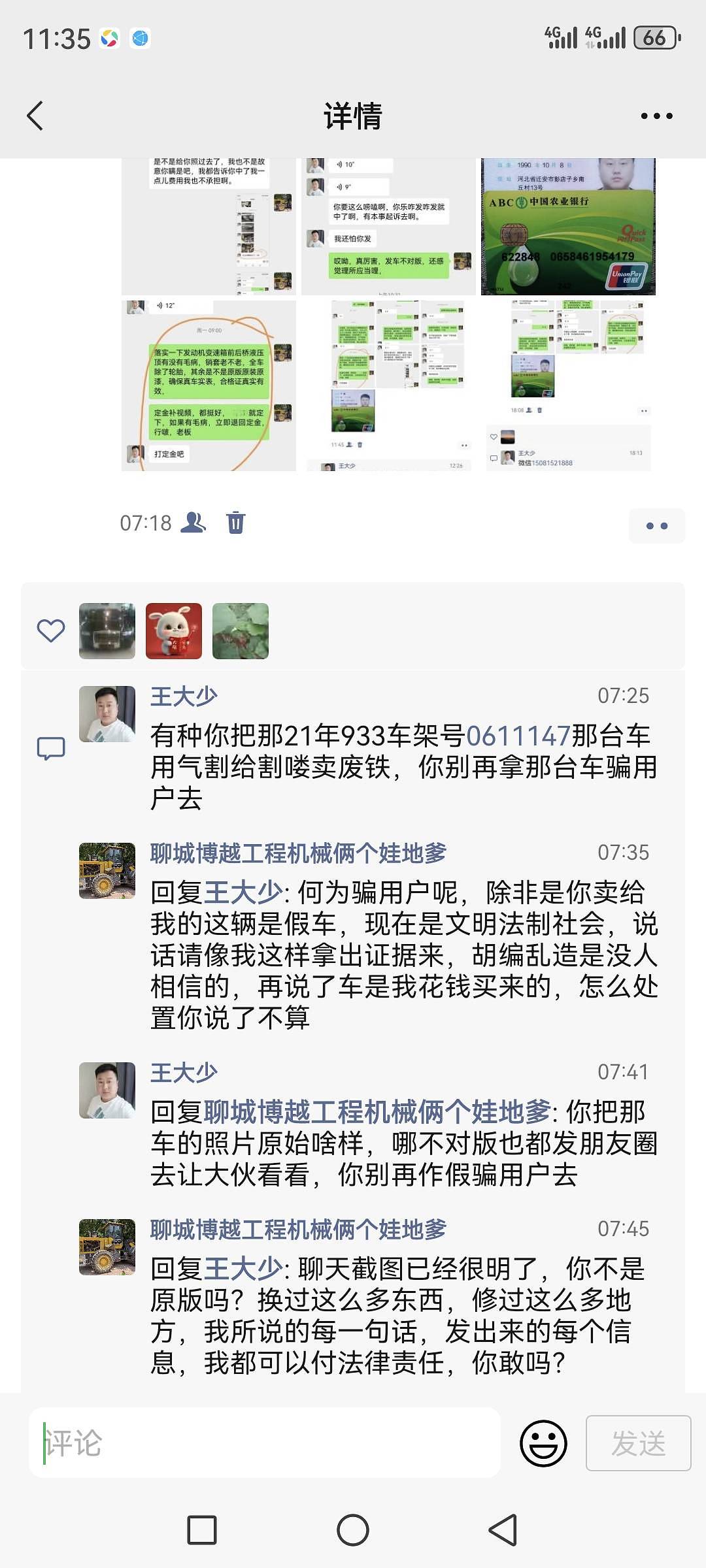Open 聊城博越工程机械俩个娃地爹's name at 07:35
Viewport: 706px width, 1568px height.
click(x=298, y=853)
